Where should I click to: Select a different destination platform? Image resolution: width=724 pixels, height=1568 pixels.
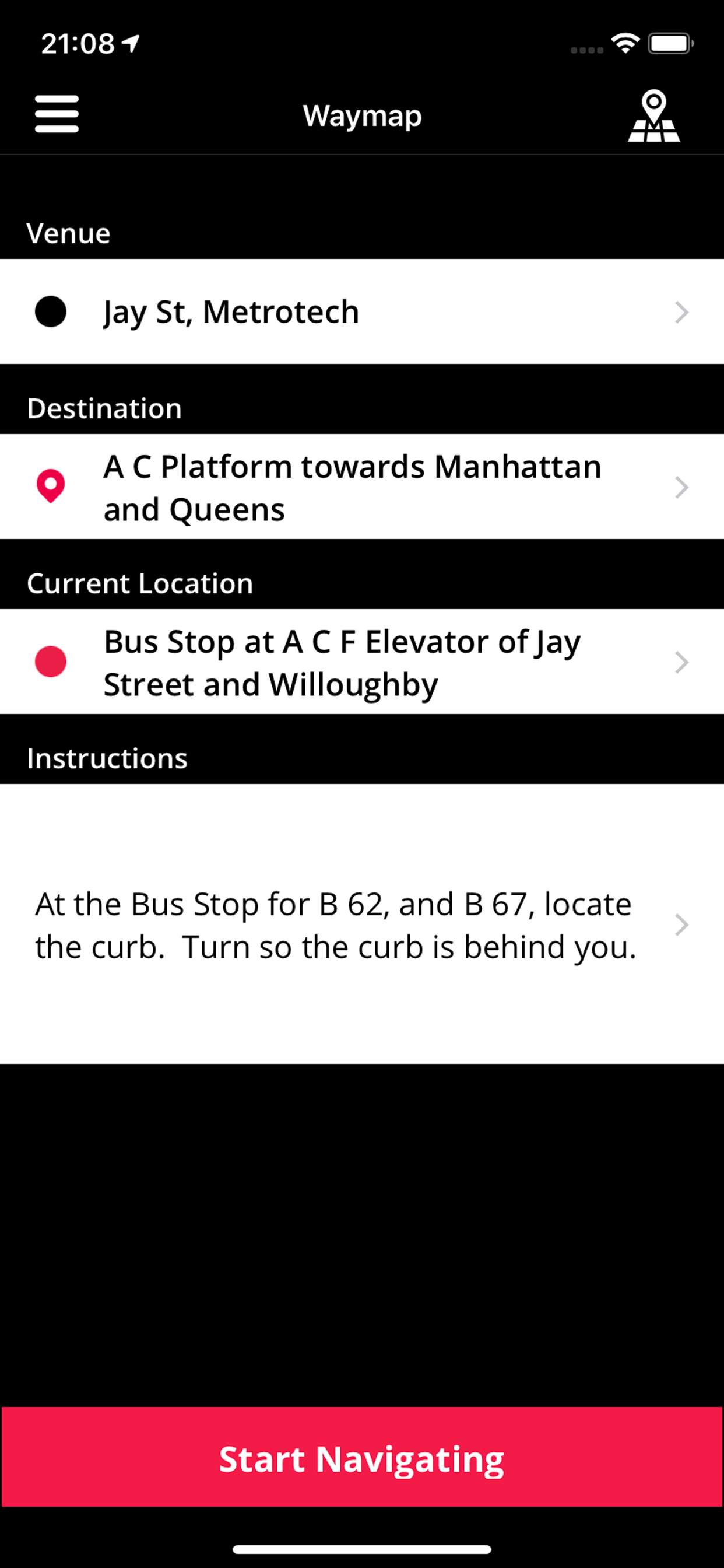click(x=361, y=487)
